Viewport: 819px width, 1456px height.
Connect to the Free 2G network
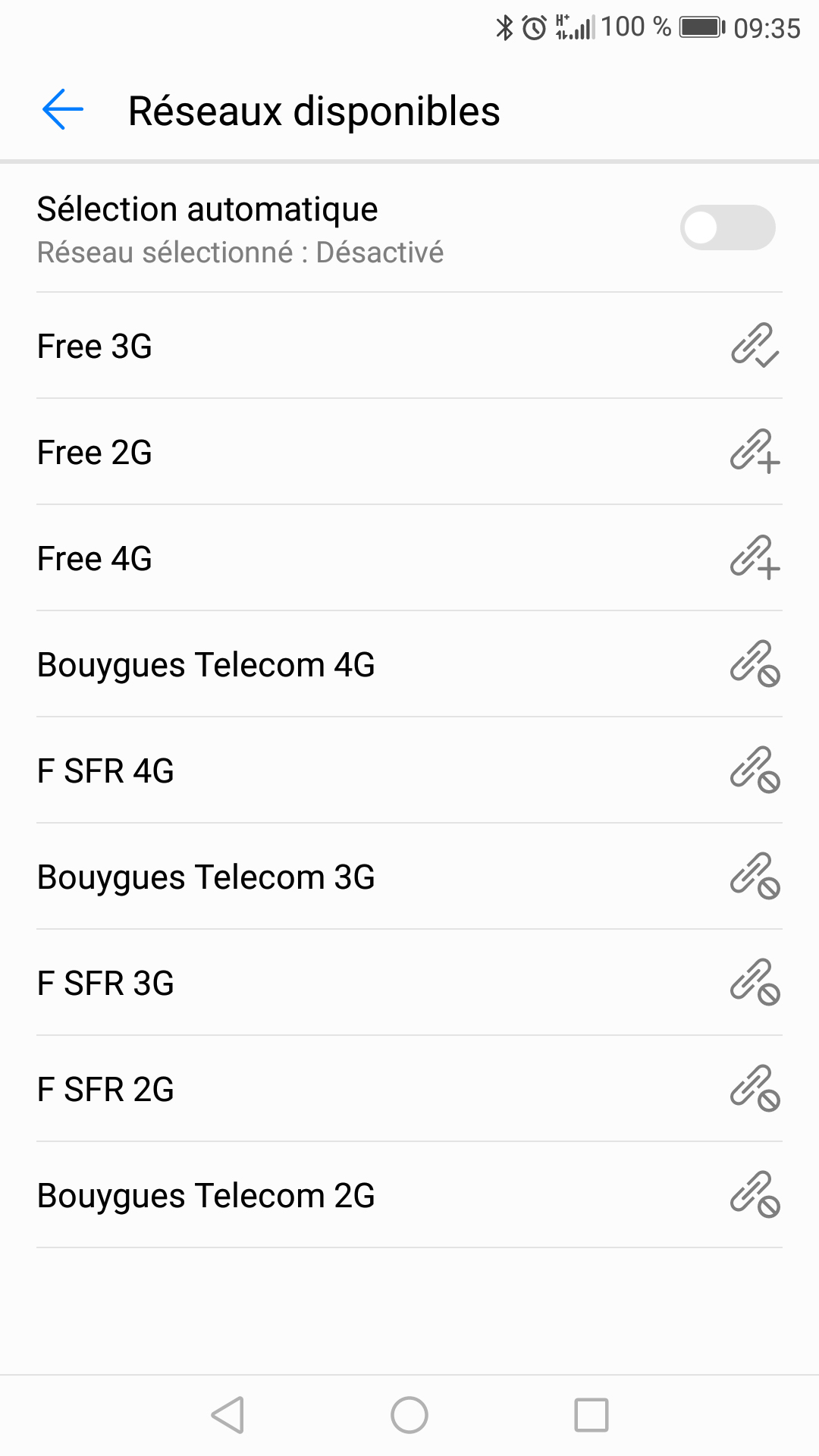409,452
